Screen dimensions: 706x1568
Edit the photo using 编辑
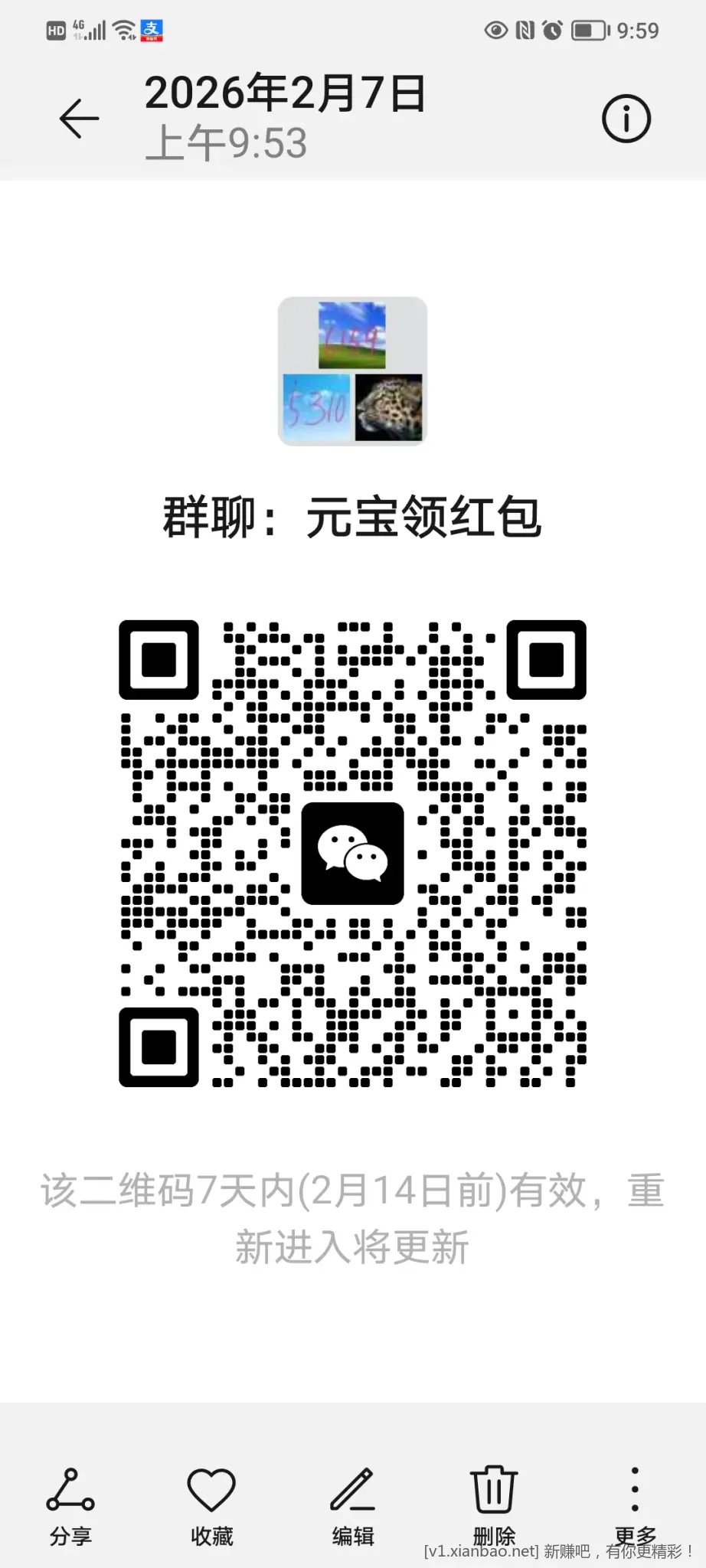pyautogui.click(x=352, y=1503)
